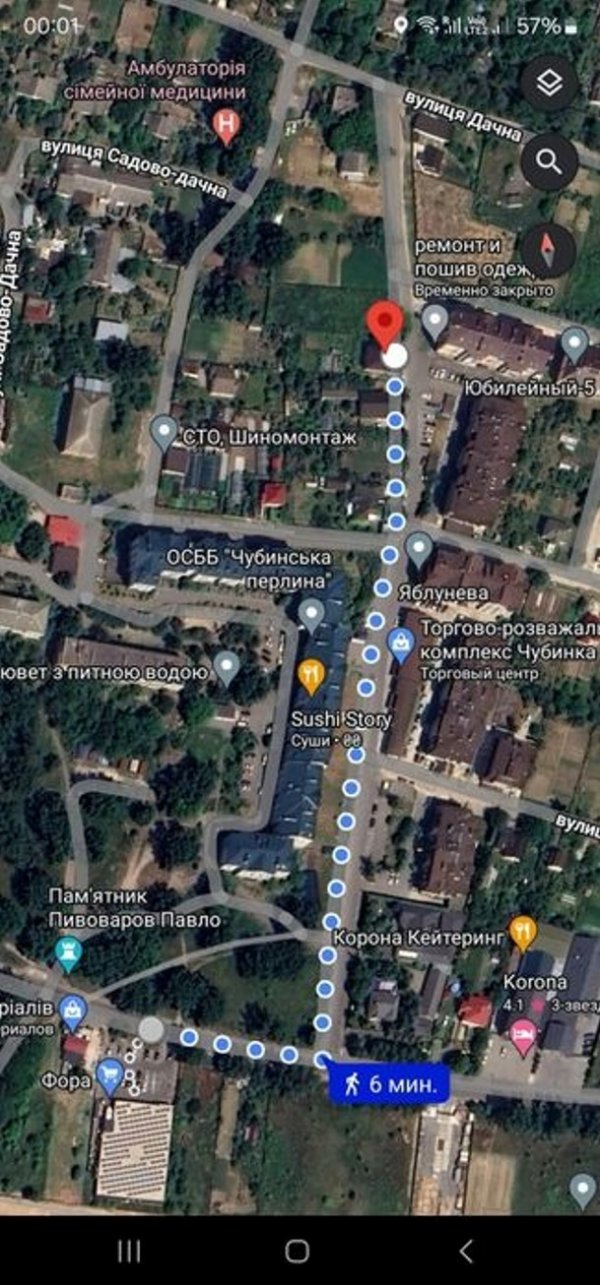Screen dimensions: 600x1285
Task: Tap the compass to reorient the map
Action: [x=547, y=249]
